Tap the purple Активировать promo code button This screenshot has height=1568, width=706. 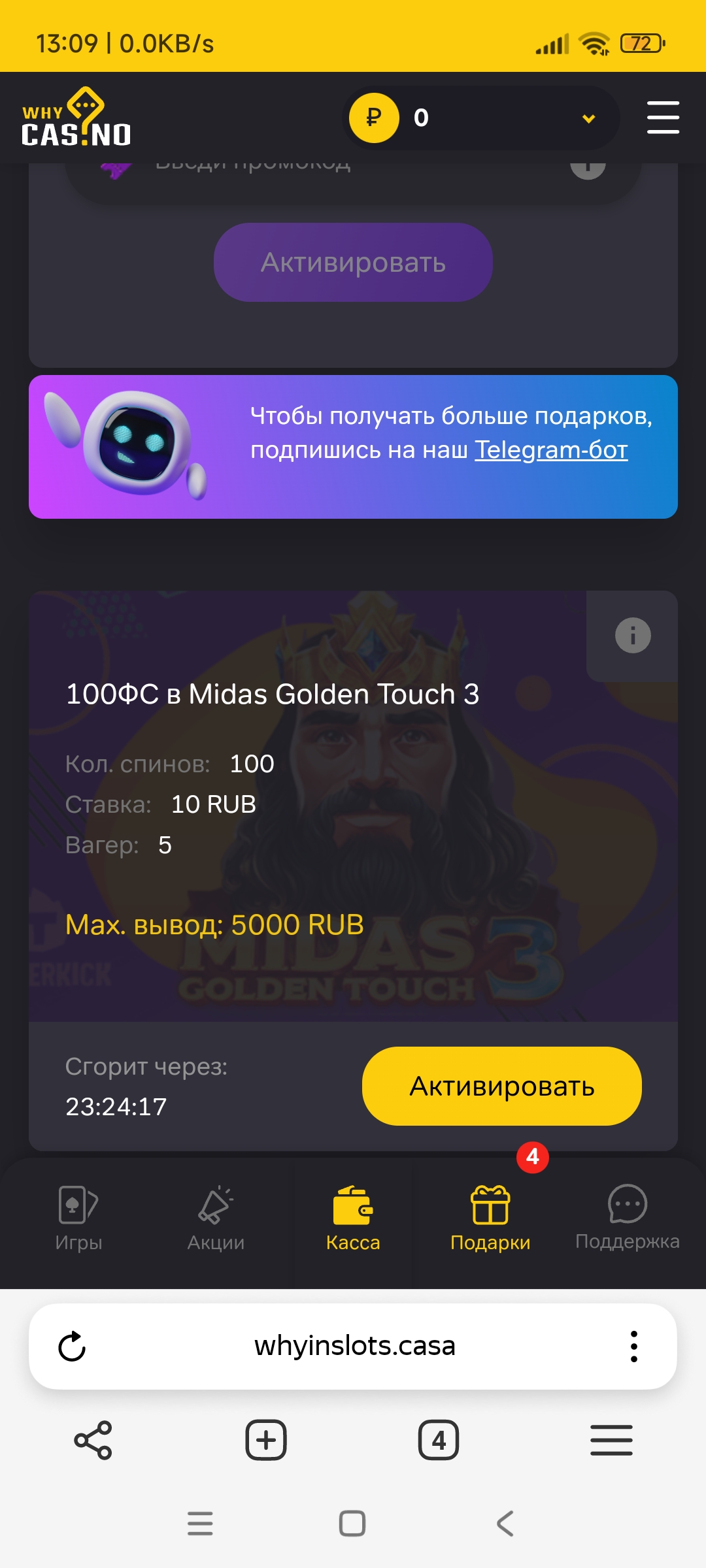click(x=353, y=262)
